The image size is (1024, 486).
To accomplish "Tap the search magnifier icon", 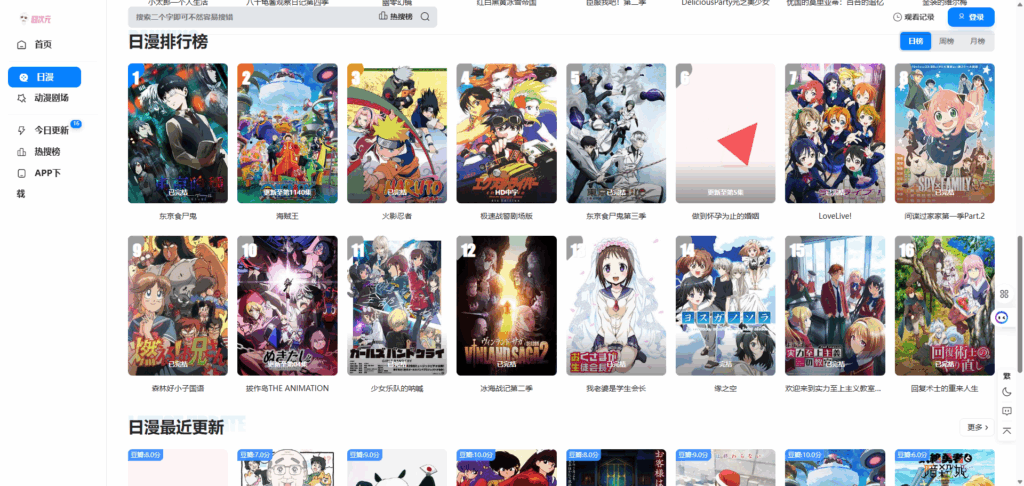I will click(x=425, y=17).
